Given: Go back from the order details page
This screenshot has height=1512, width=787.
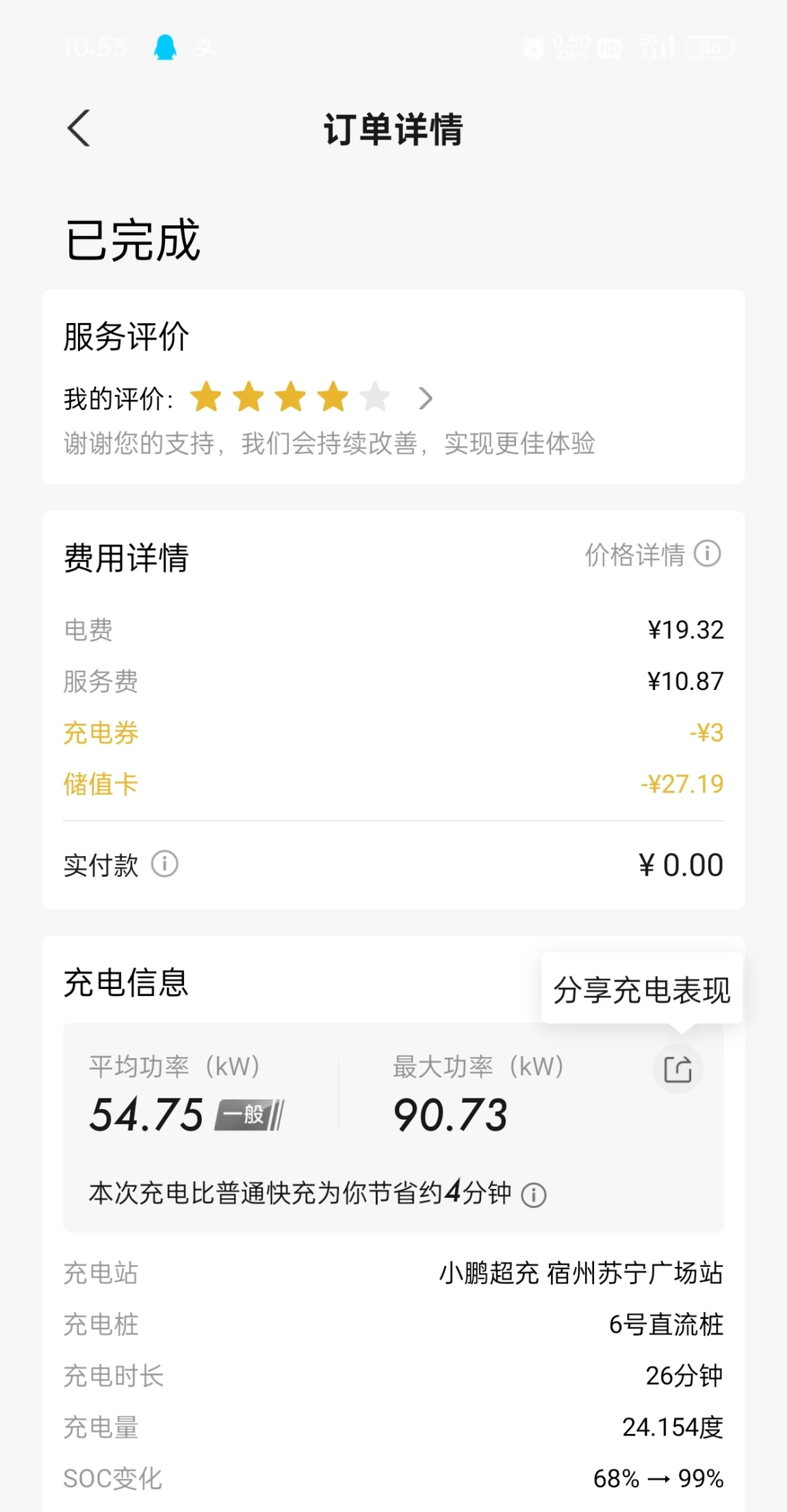Looking at the screenshot, I should pyautogui.click(x=79, y=128).
